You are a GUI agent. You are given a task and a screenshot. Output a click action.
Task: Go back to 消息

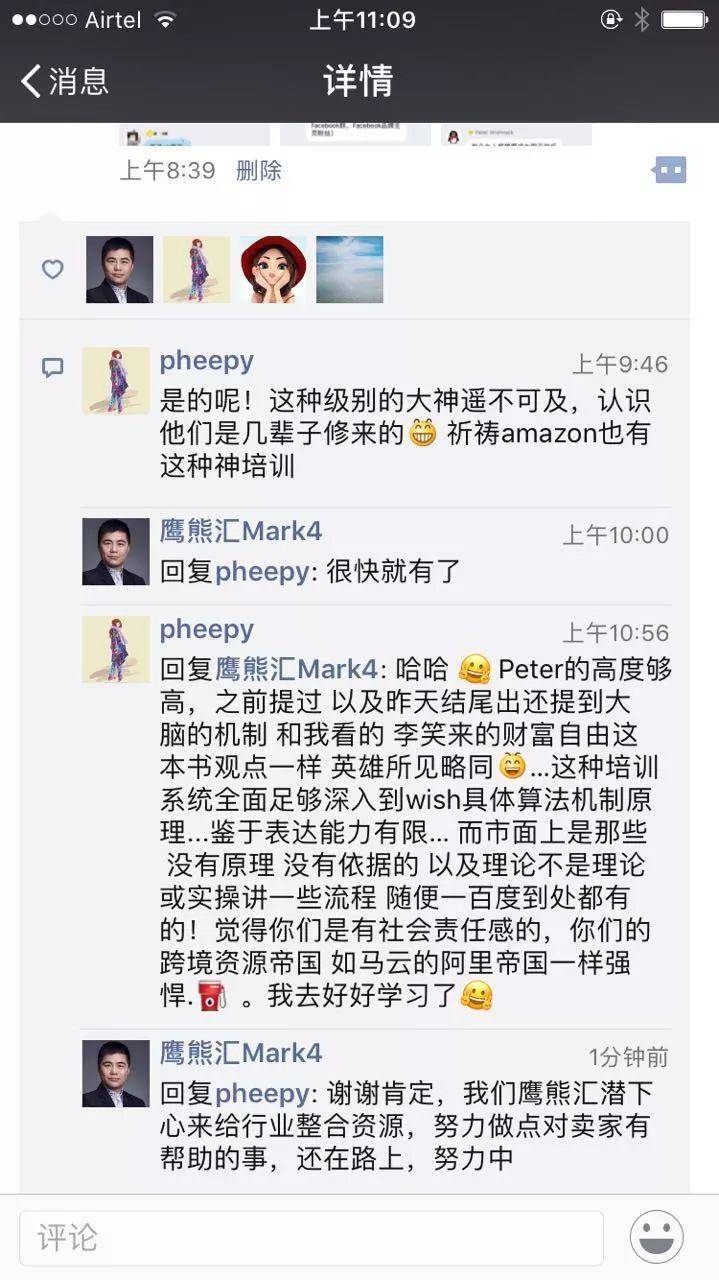pyautogui.click(x=65, y=81)
